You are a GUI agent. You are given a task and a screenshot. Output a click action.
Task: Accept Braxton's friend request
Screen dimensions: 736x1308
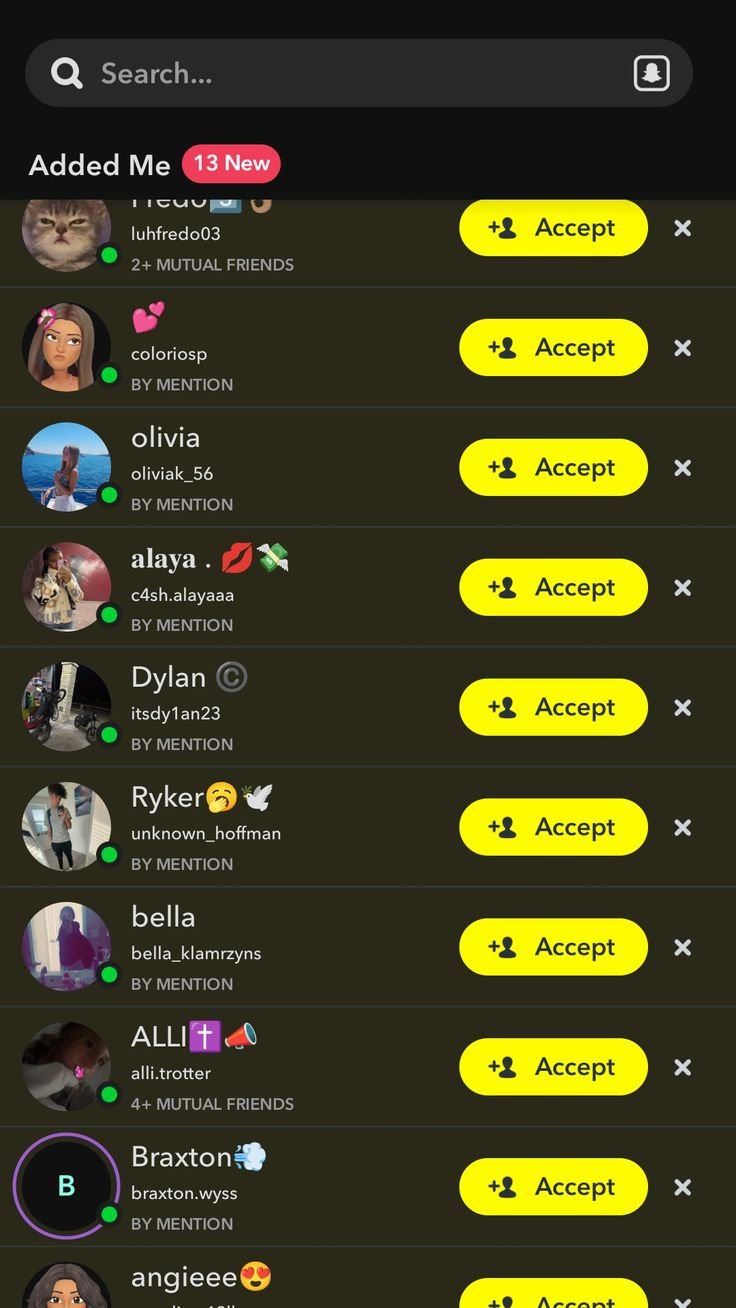pos(553,1187)
